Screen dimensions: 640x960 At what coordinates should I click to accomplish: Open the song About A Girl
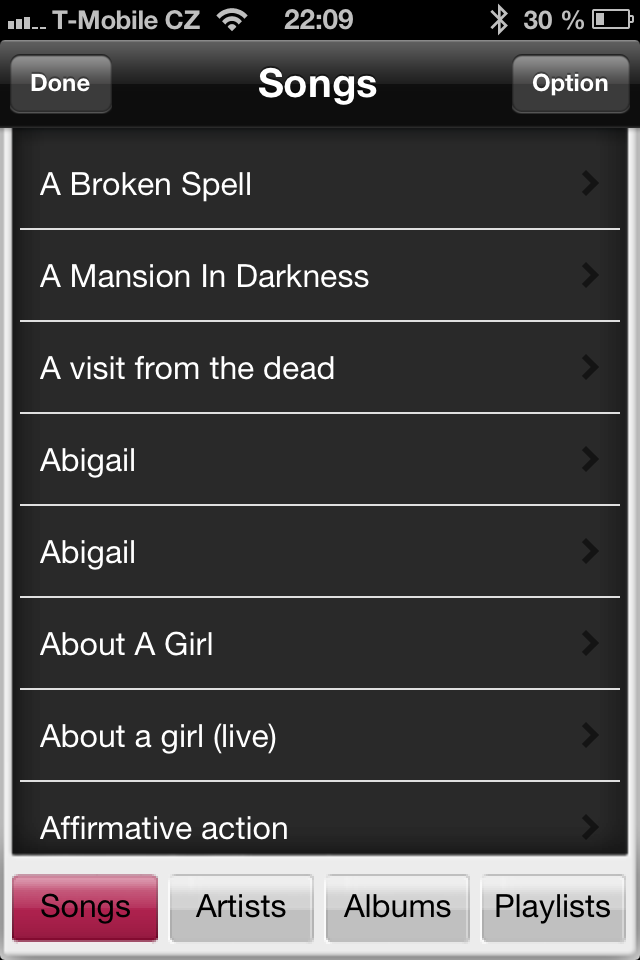(320, 645)
